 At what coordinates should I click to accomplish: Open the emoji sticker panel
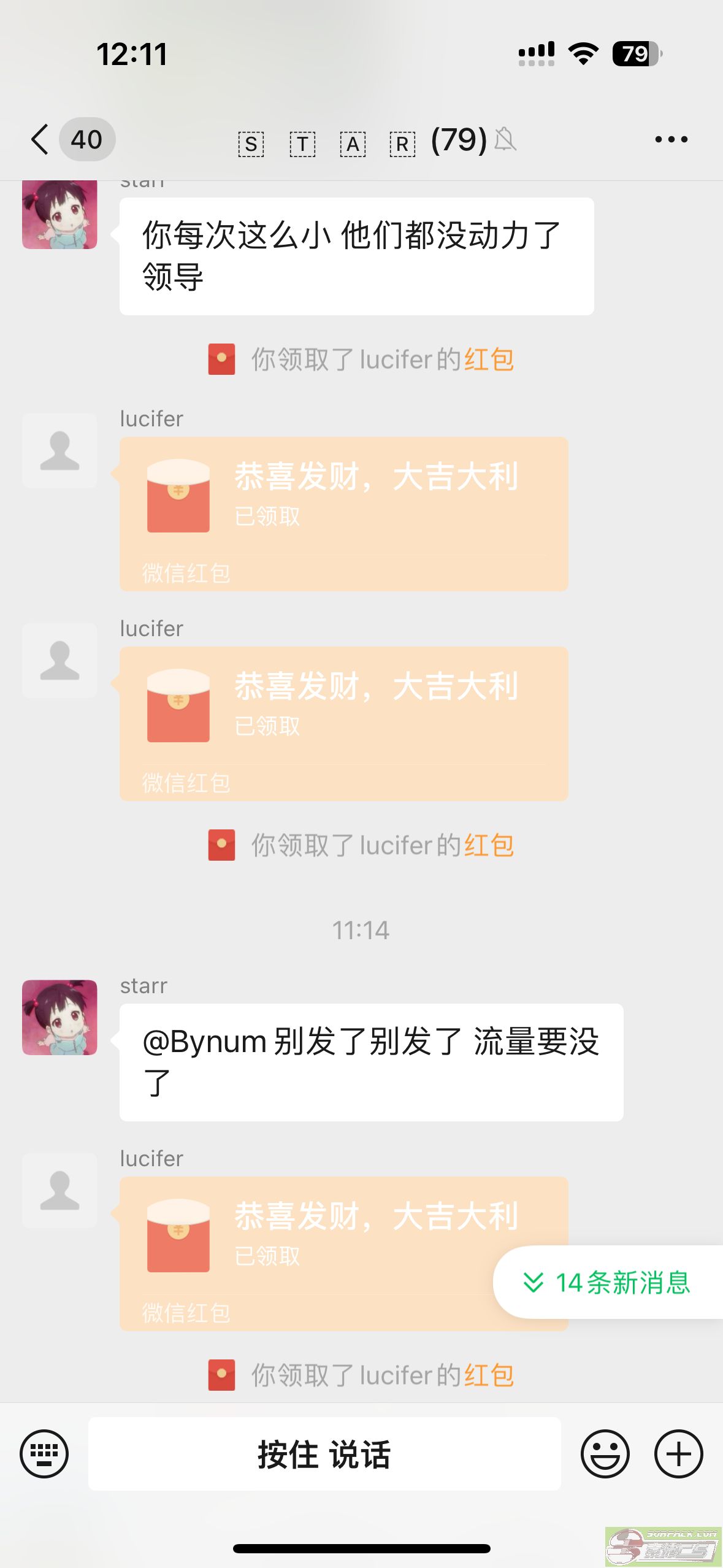pos(605,1453)
